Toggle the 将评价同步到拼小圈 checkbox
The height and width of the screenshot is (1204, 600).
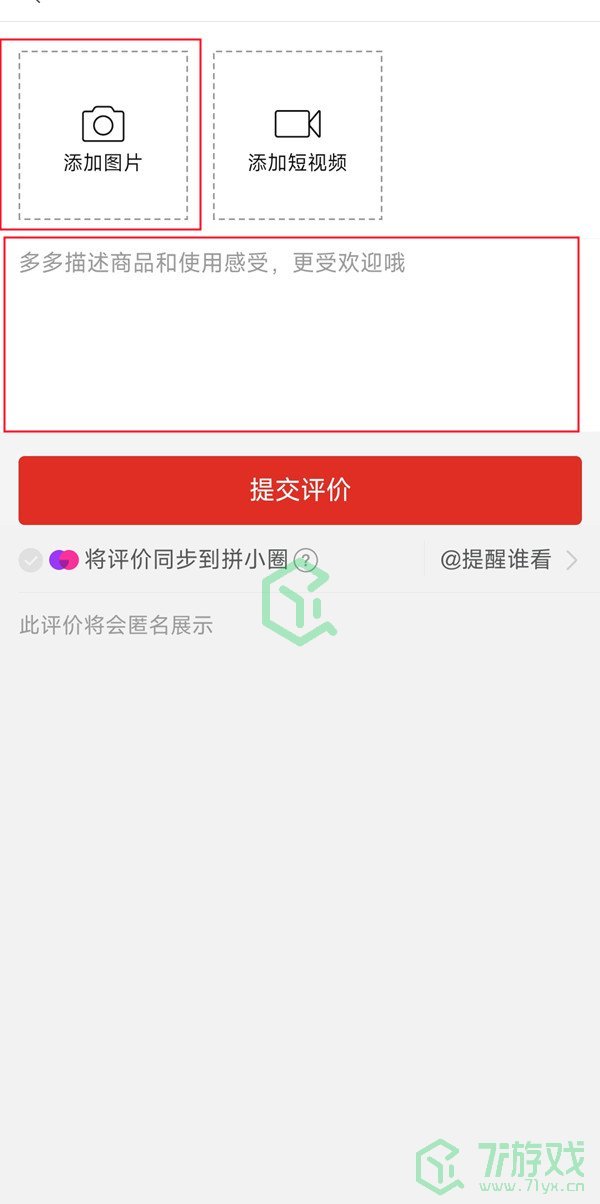[x=30, y=560]
